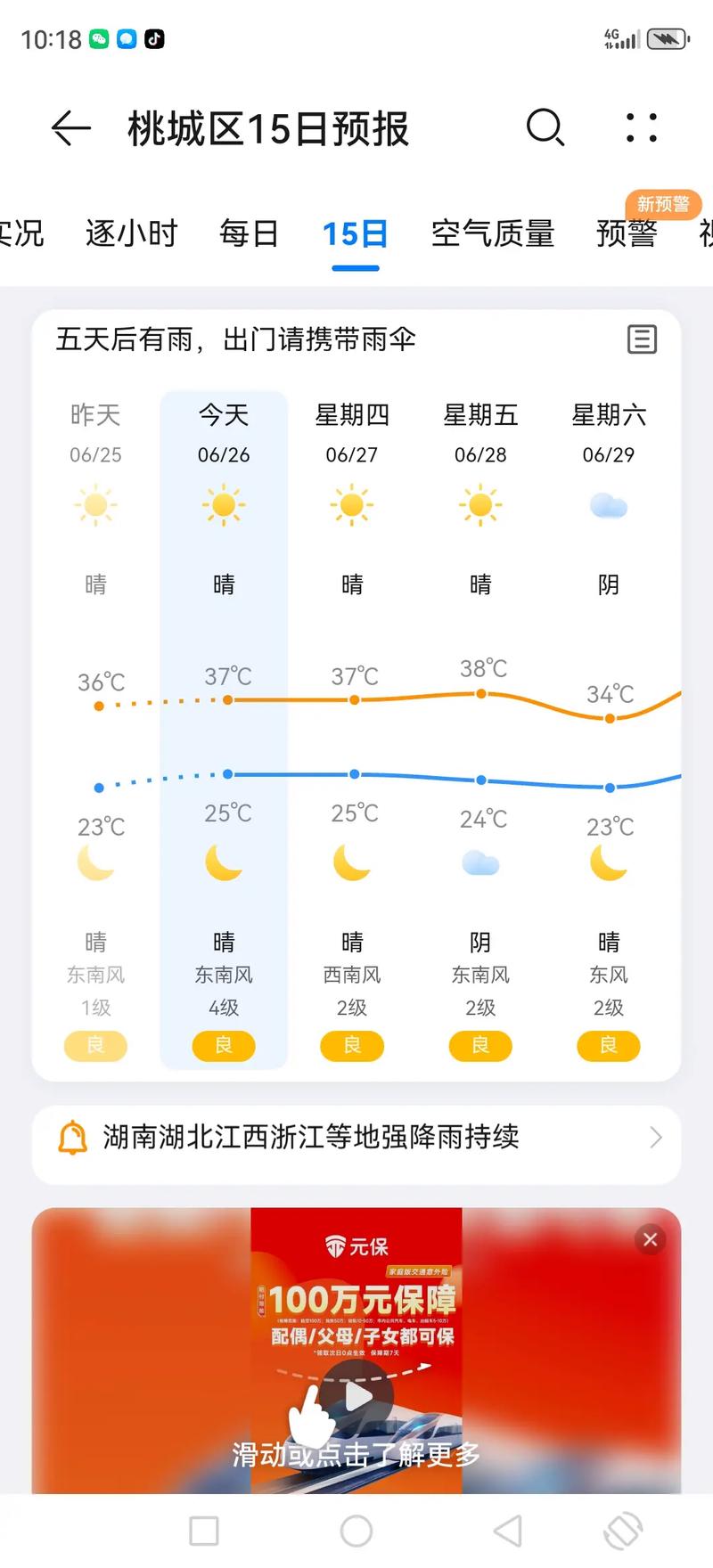713x1568 pixels.
Task: Tap the back arrow to leave forecast
Action: [x=70, y=129]
